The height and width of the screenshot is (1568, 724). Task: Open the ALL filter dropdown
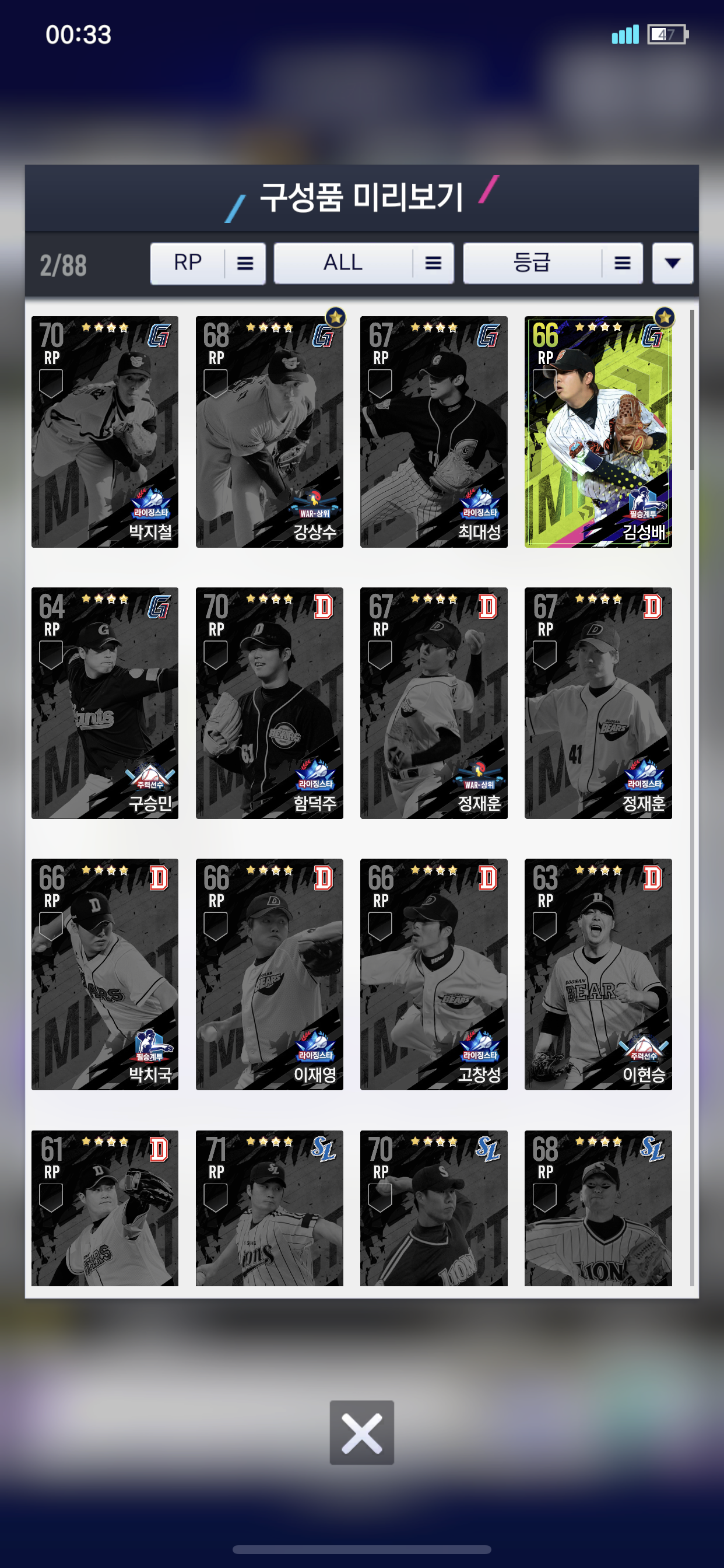363,263
